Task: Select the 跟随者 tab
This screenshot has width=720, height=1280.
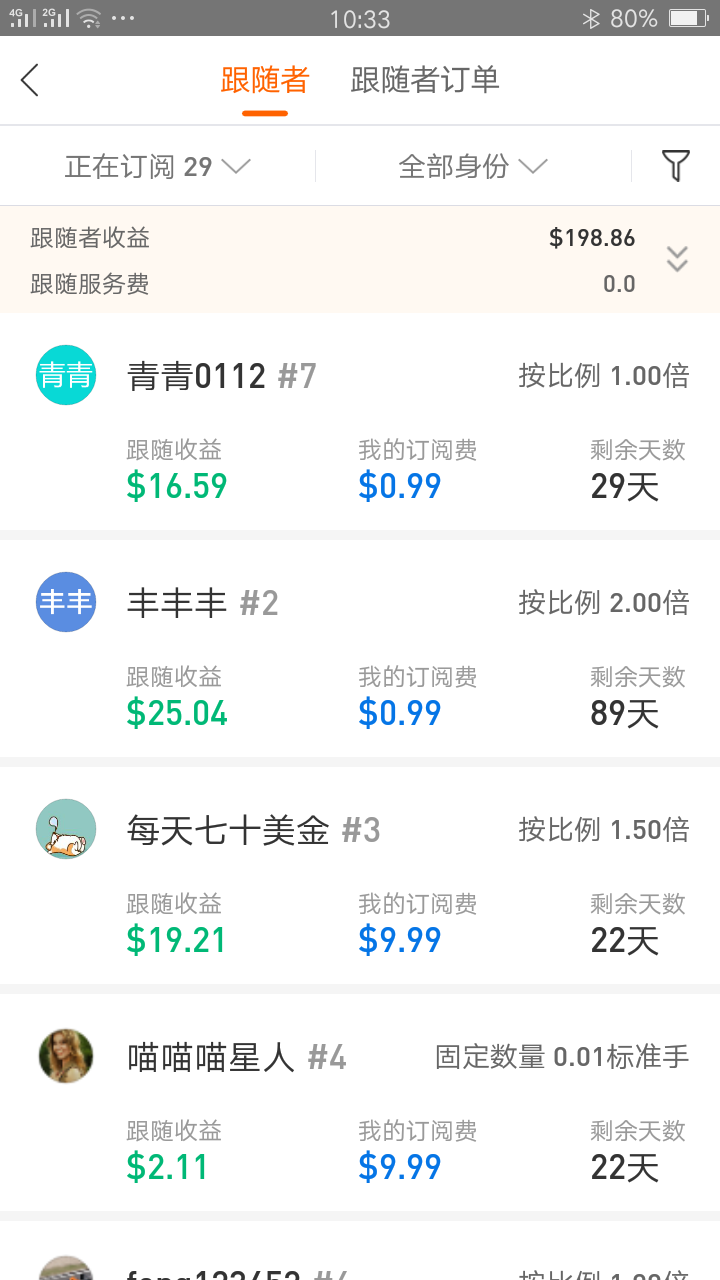Action: tap(265, 80)
